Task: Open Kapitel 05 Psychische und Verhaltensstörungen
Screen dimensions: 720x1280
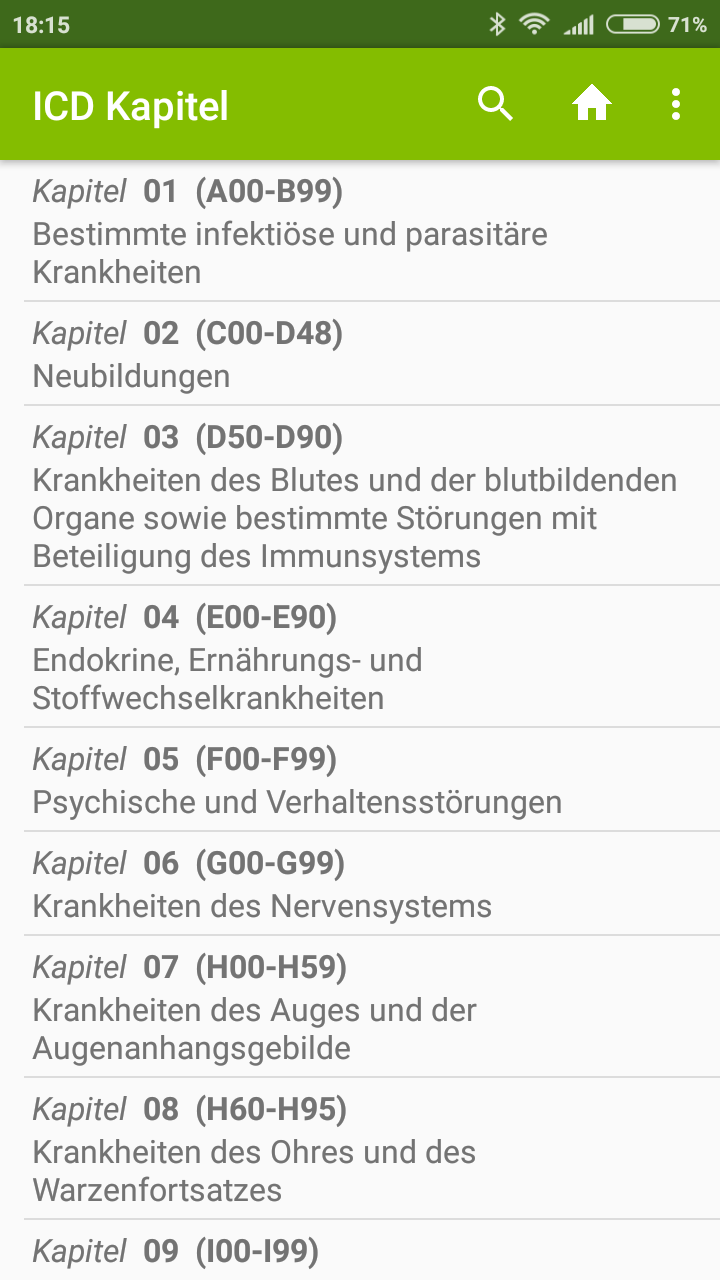Action: point(360,780)
